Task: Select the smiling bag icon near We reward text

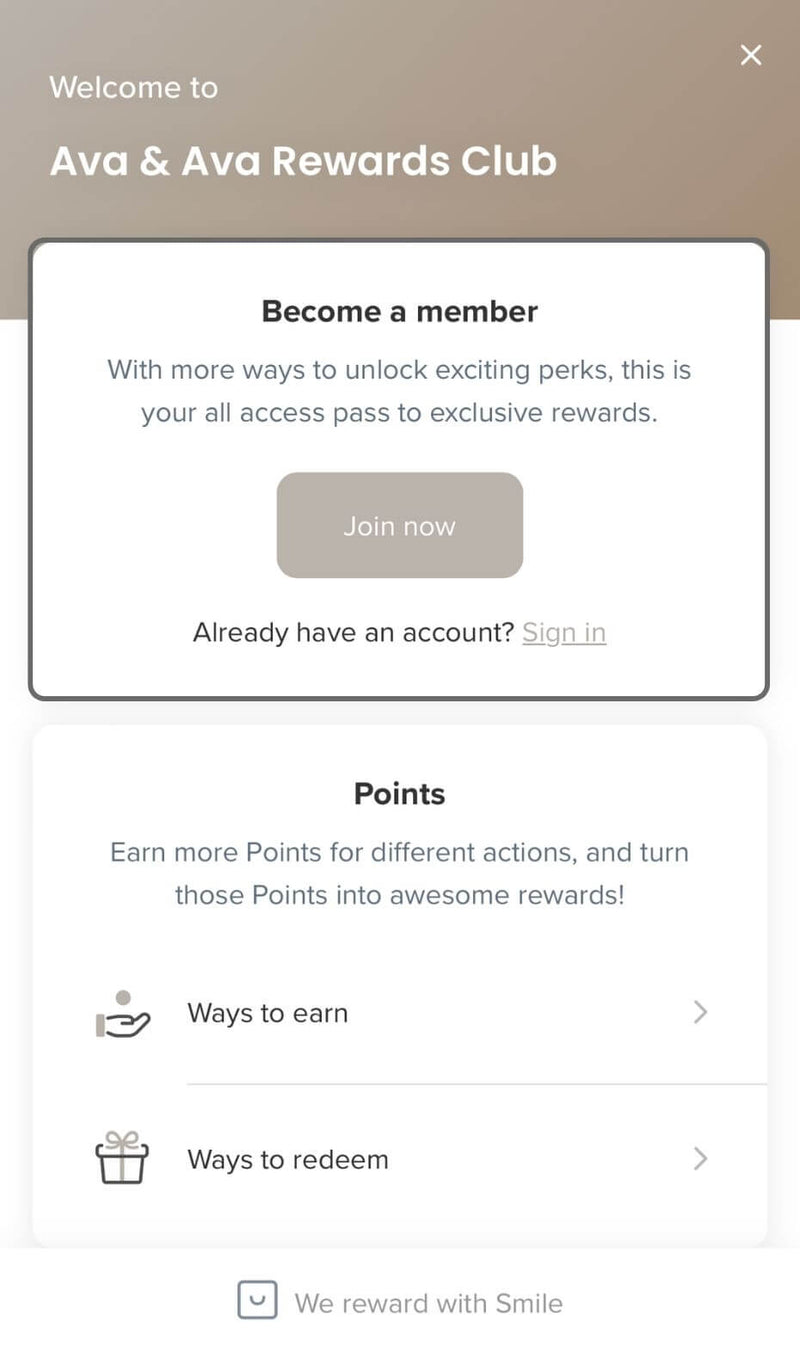Action: (x=257, y=1301)
